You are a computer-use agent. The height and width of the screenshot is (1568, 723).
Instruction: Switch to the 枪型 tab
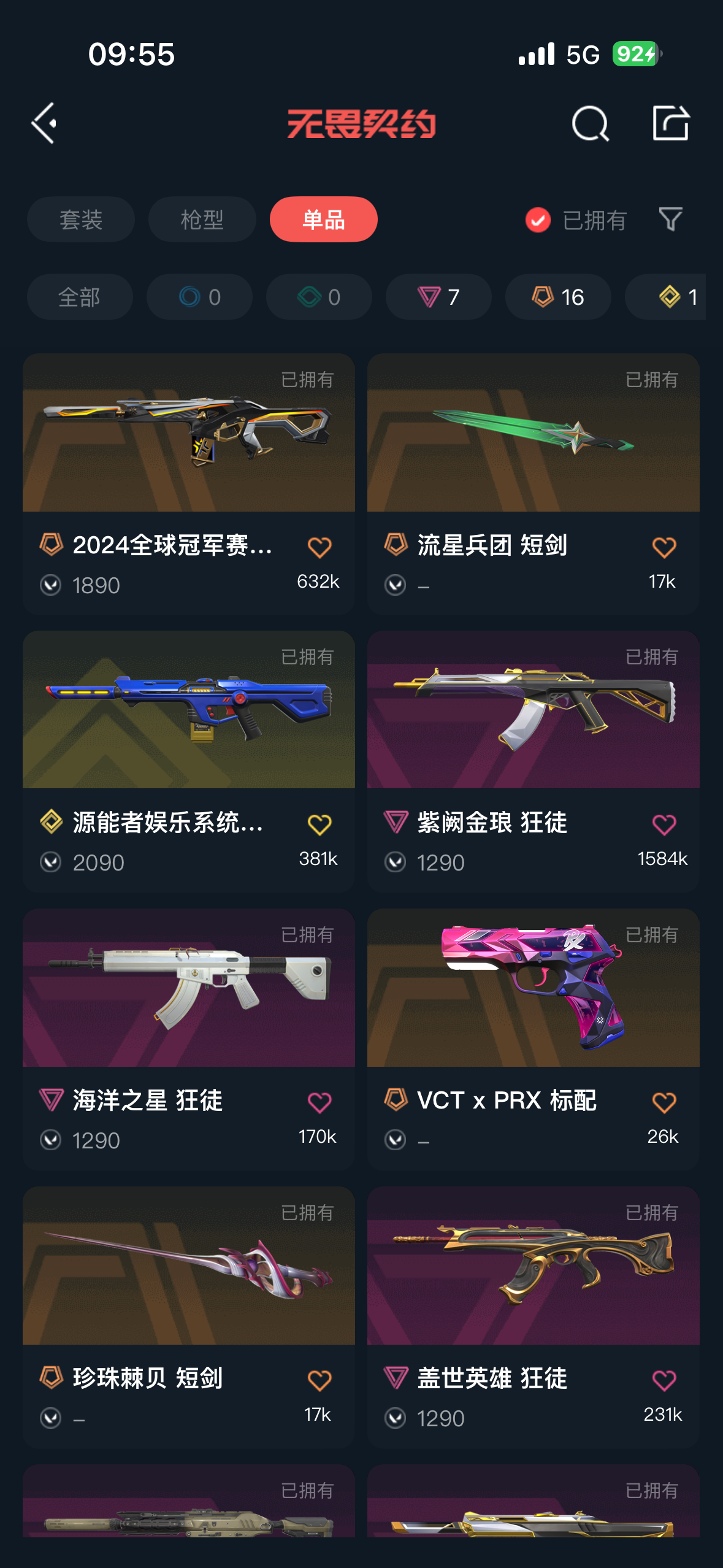point(202,220)
